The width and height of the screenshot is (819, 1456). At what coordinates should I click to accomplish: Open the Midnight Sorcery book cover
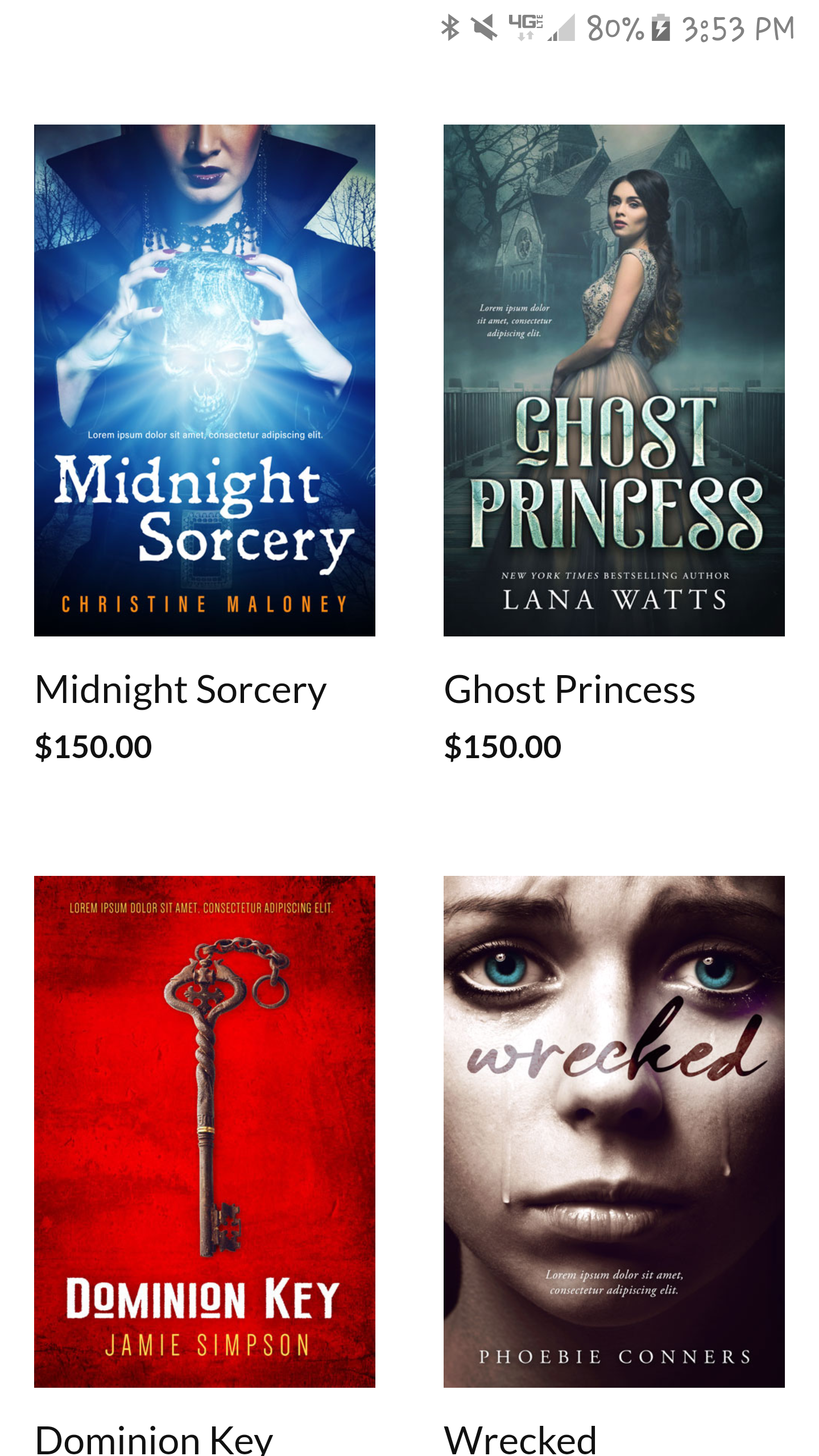[x=205, y=380]
